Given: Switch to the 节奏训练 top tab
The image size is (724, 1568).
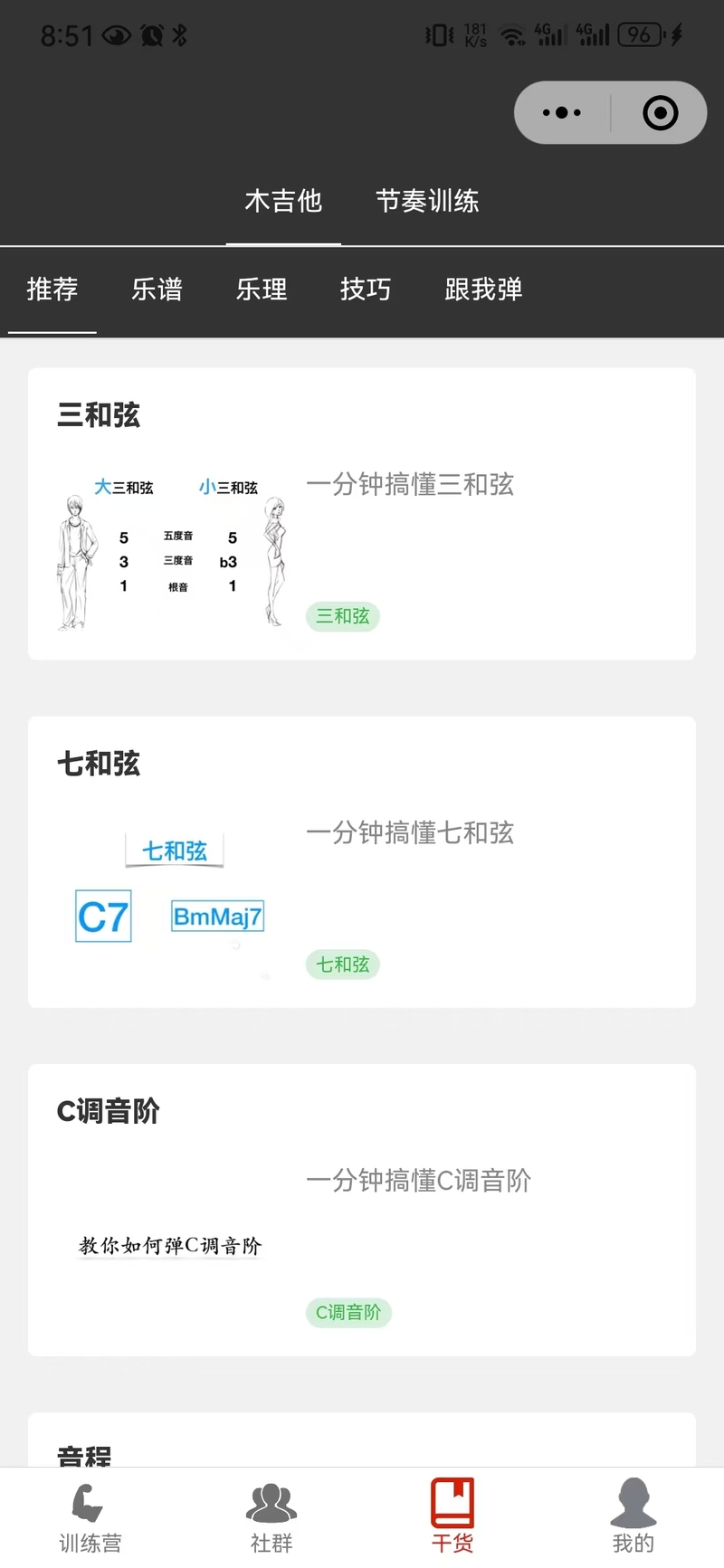Looking at the screenshot, I should coord(427,201).
